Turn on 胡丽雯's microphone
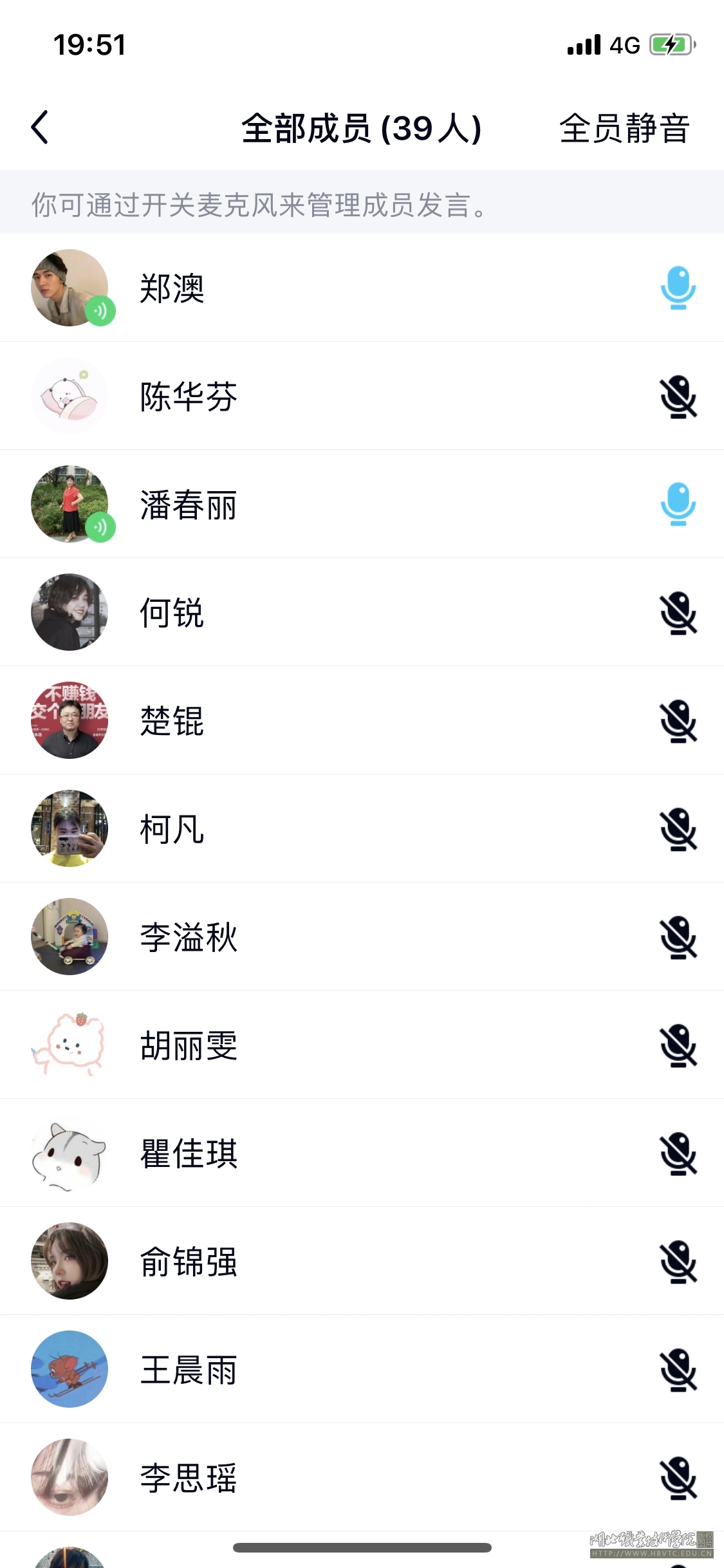The width and height of the screenshot is (724, 1568). click(x=678, y=1045)
